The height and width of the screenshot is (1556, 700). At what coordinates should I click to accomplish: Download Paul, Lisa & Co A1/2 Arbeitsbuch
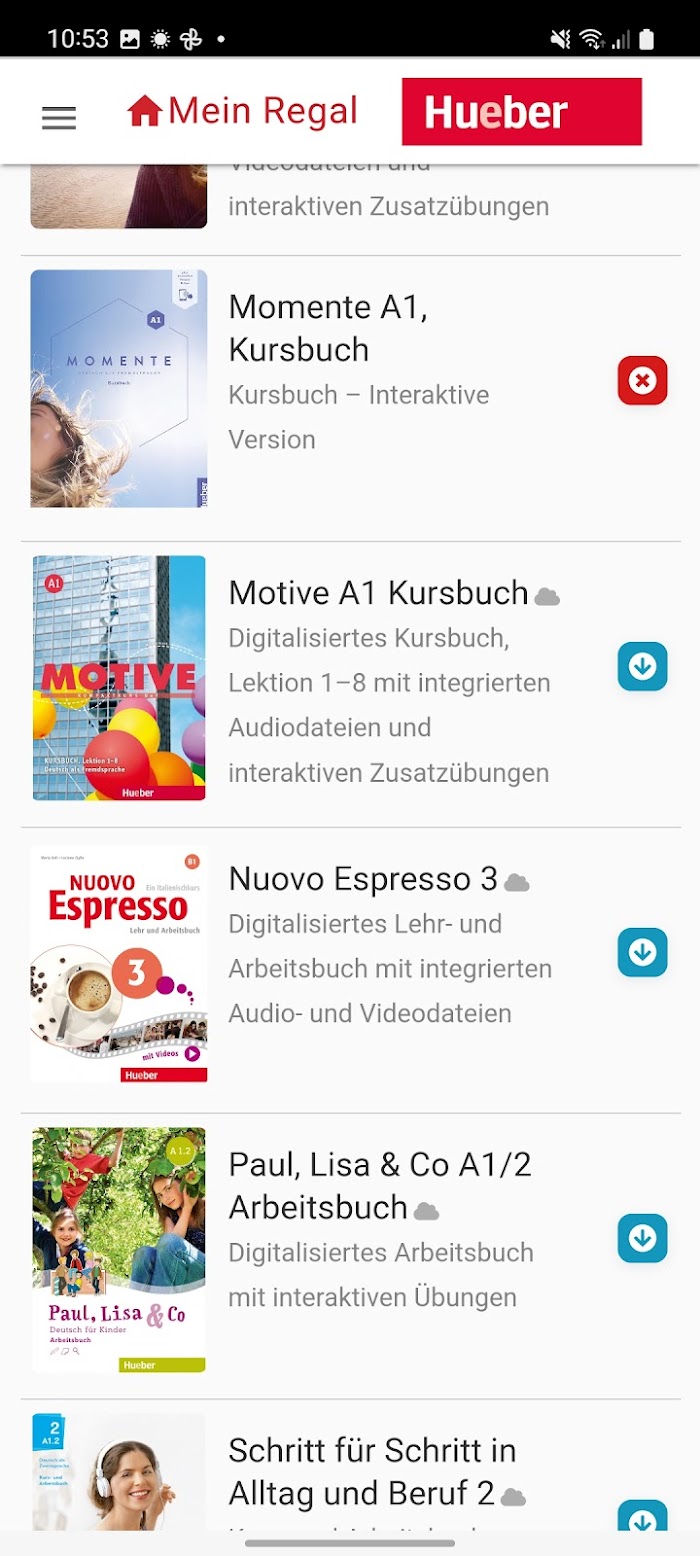[x=642, y=1238]
